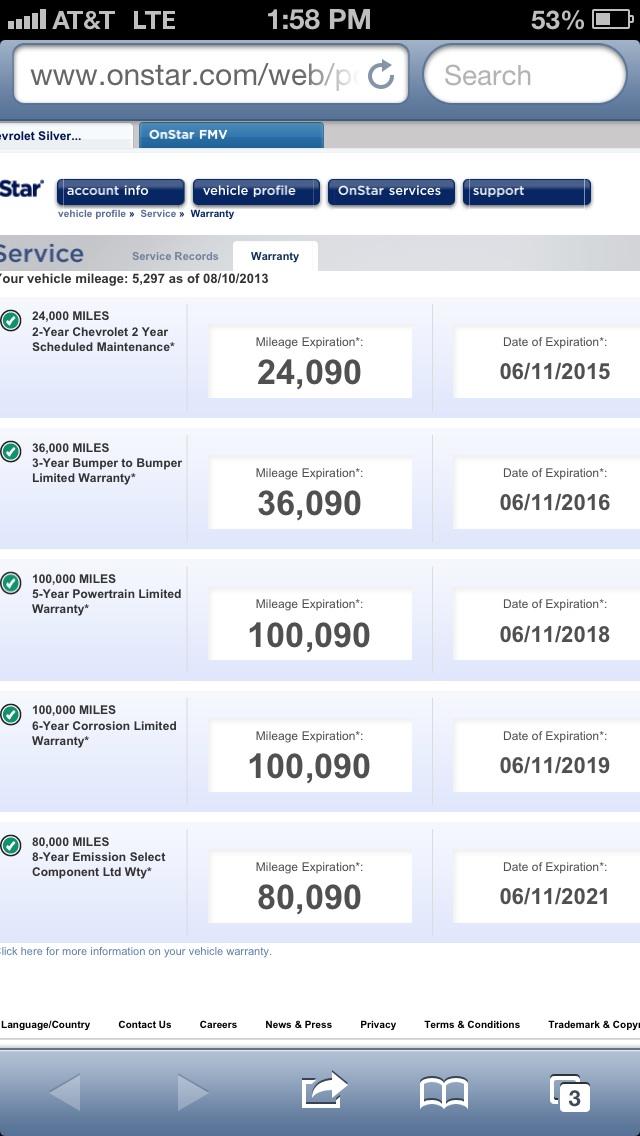Share this page from the browser toolbar
Screen dimensions: 640x1136
324,1090
